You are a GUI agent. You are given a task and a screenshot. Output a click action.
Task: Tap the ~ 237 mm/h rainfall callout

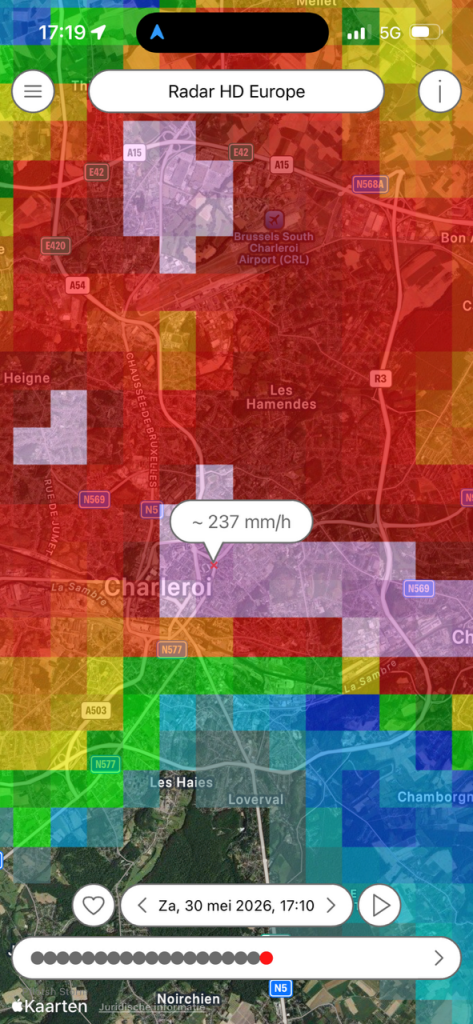(241, 522)
